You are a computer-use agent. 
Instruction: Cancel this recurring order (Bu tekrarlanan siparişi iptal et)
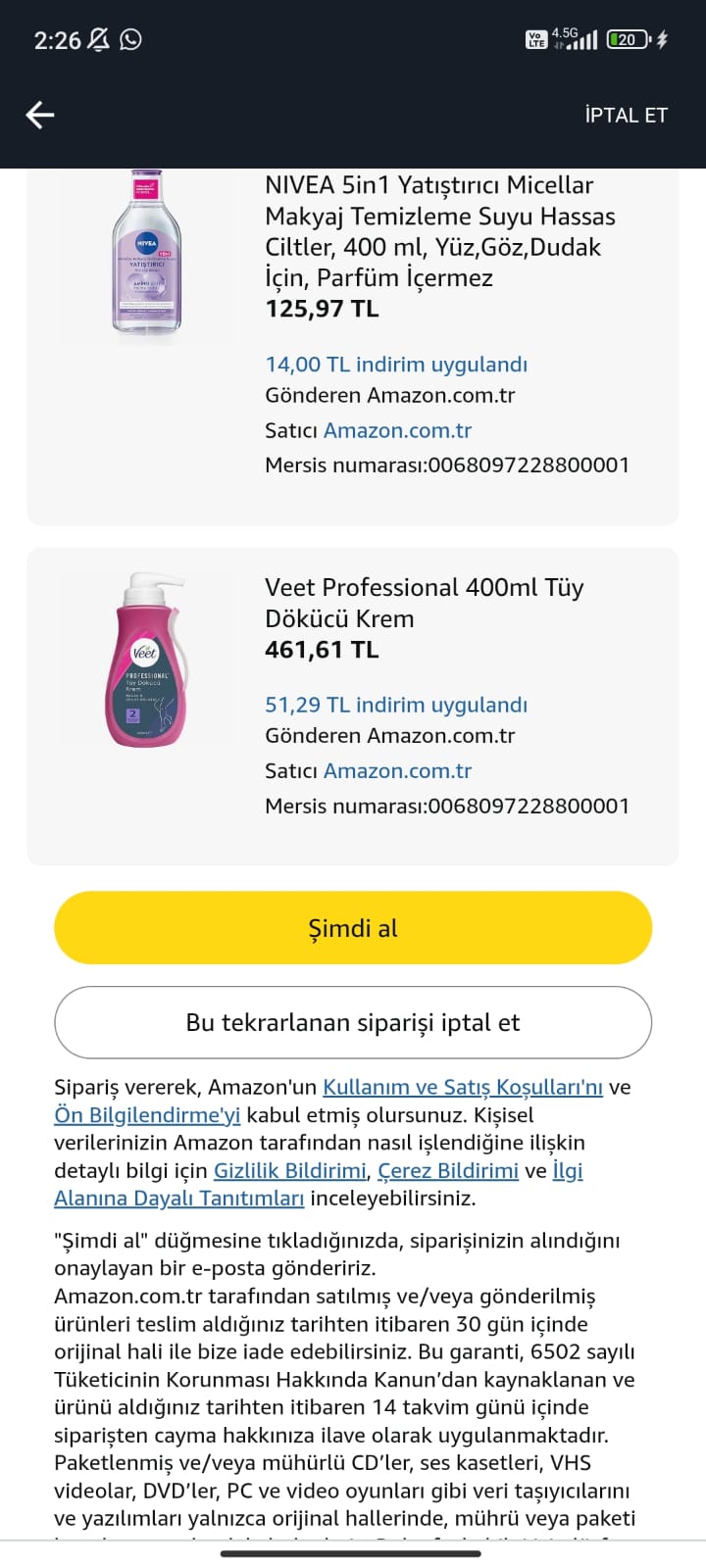click(353, 1022)
